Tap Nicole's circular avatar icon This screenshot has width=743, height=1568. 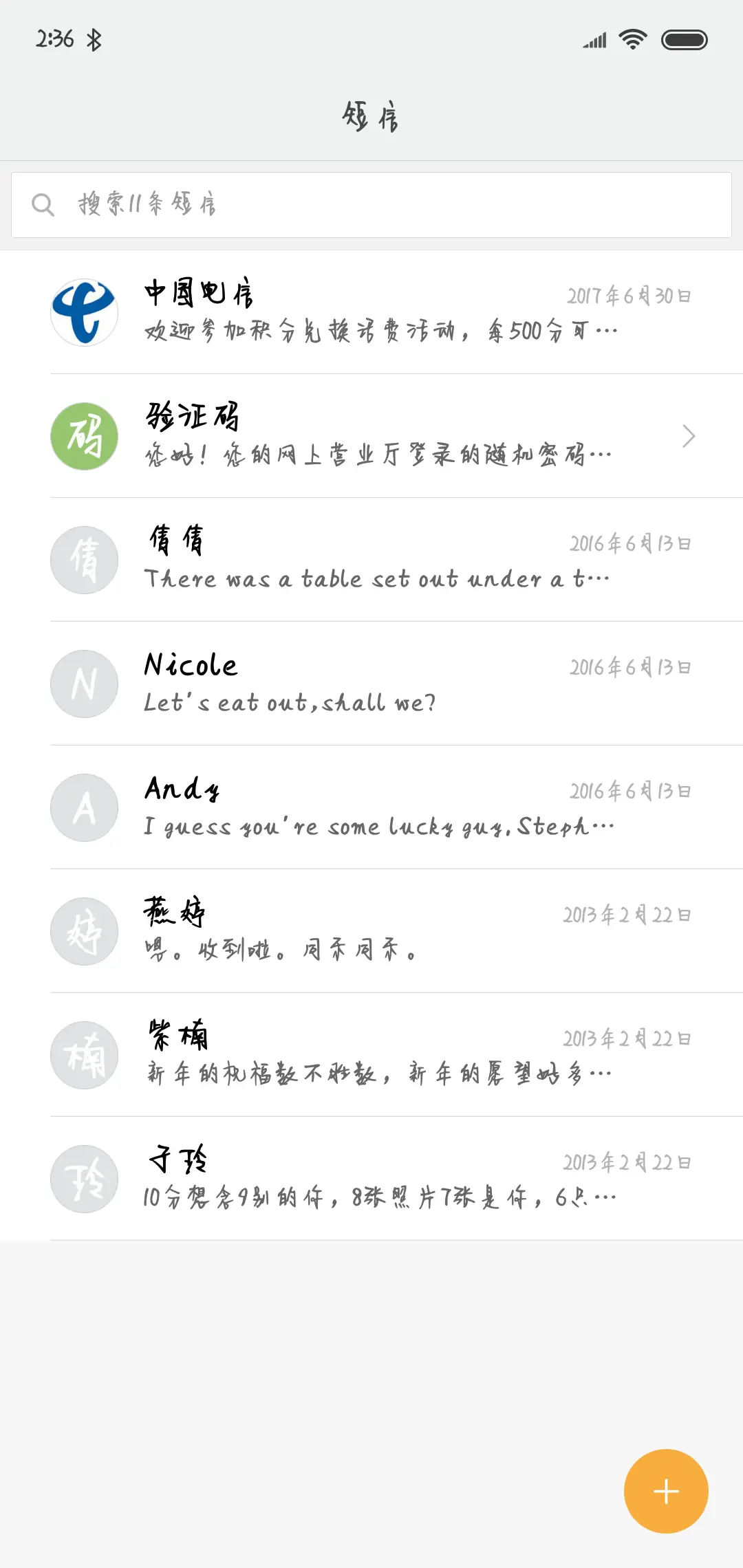click(x=84, y=684)
